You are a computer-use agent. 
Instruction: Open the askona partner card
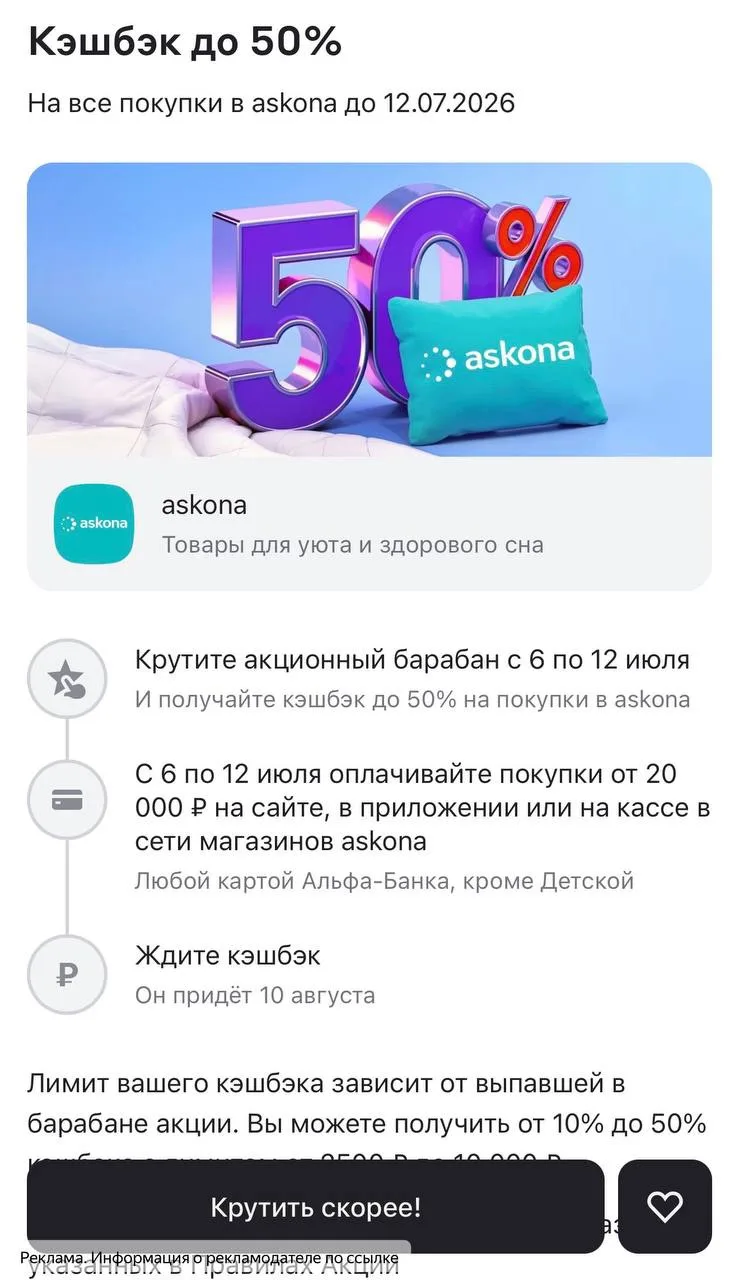369,523
